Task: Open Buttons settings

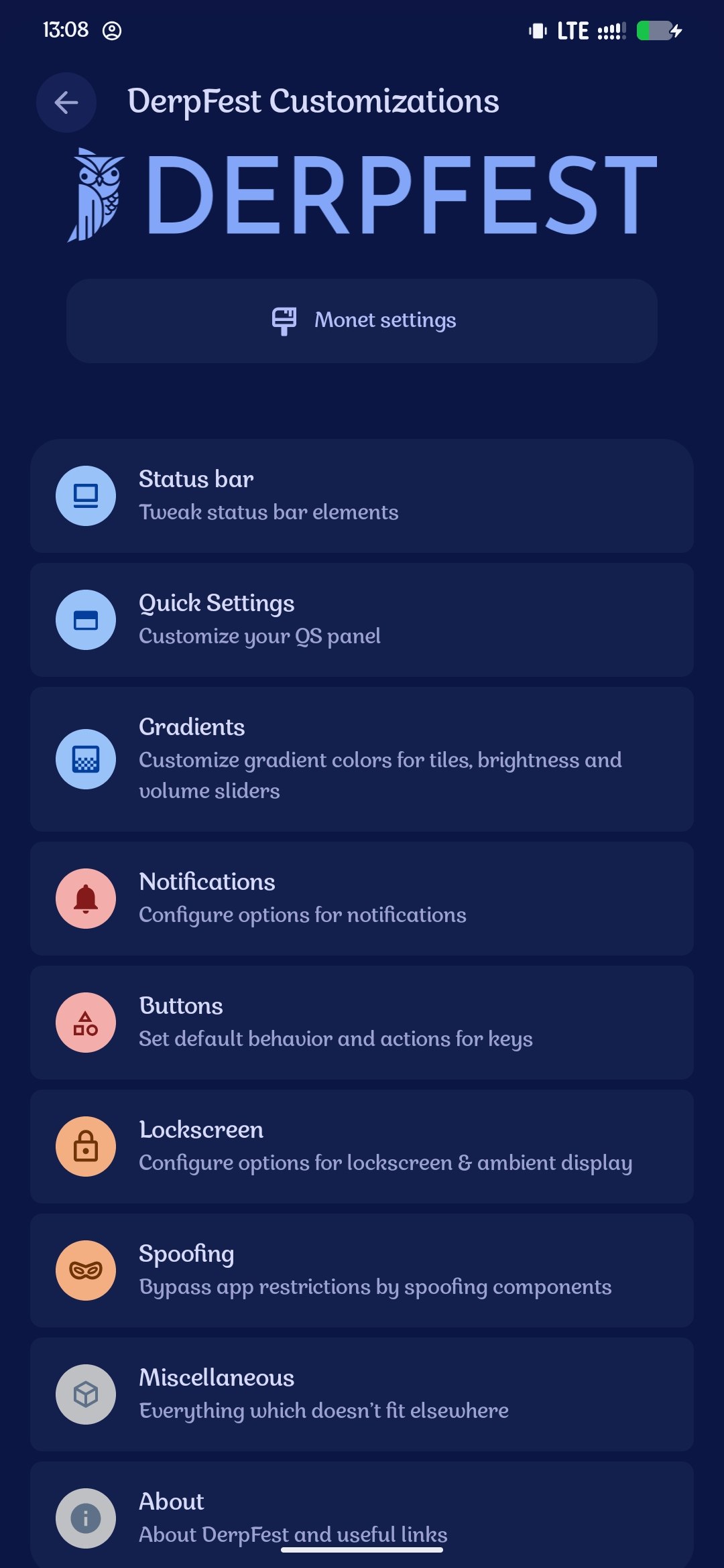Action: coord(362,1023)
